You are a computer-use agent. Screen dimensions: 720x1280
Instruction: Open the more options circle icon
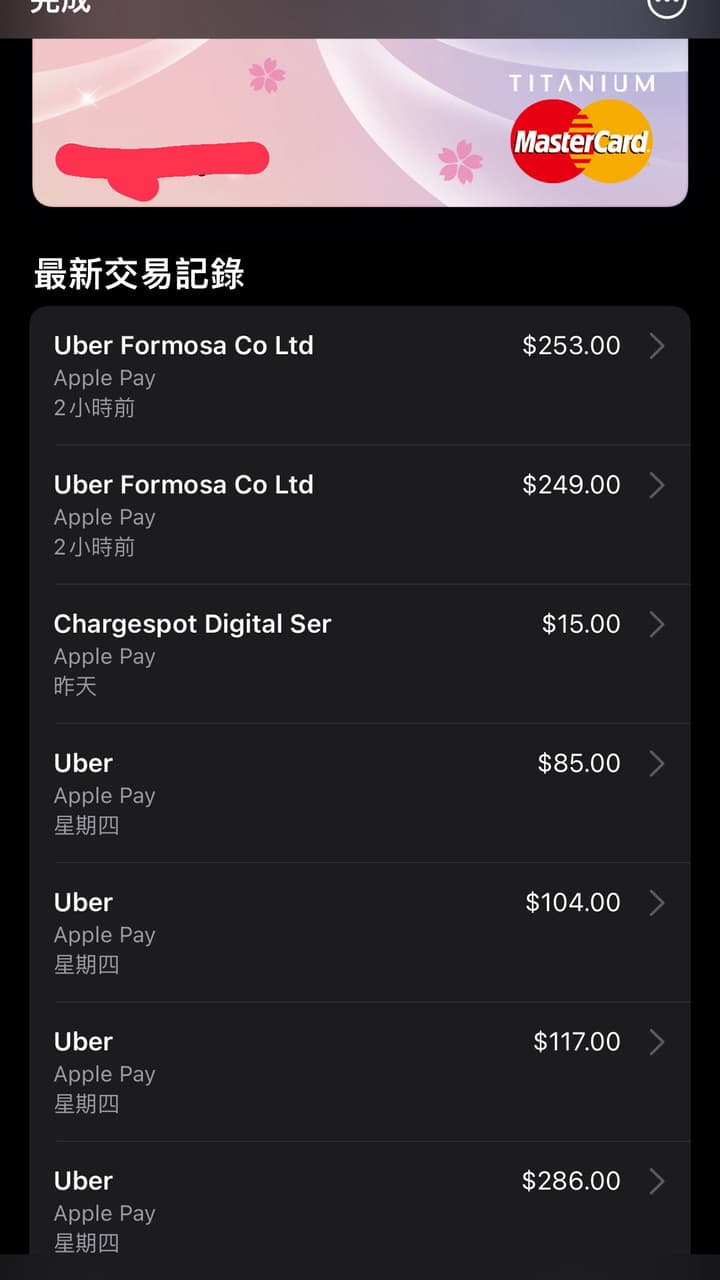click(667, 5)
